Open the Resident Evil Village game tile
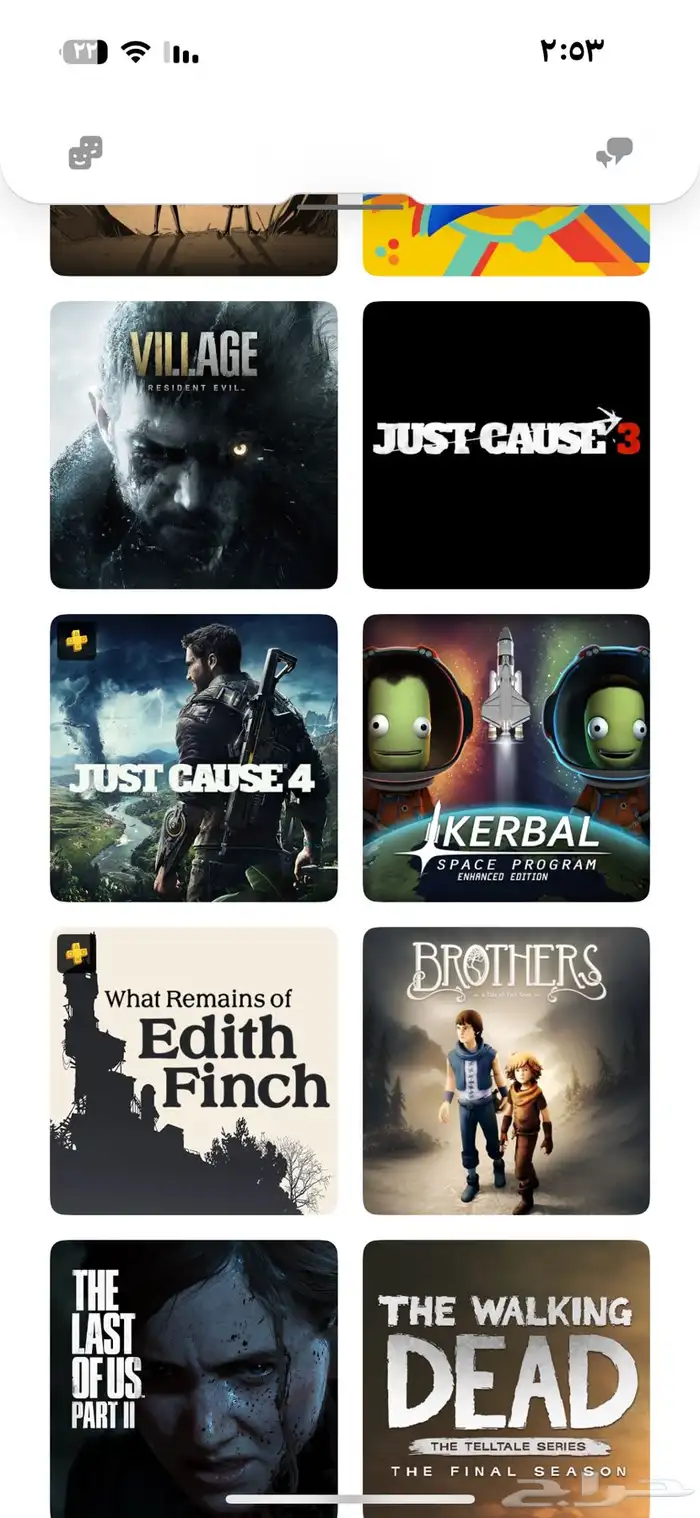Screen dimensions: 700x1518 coord(193,445)
